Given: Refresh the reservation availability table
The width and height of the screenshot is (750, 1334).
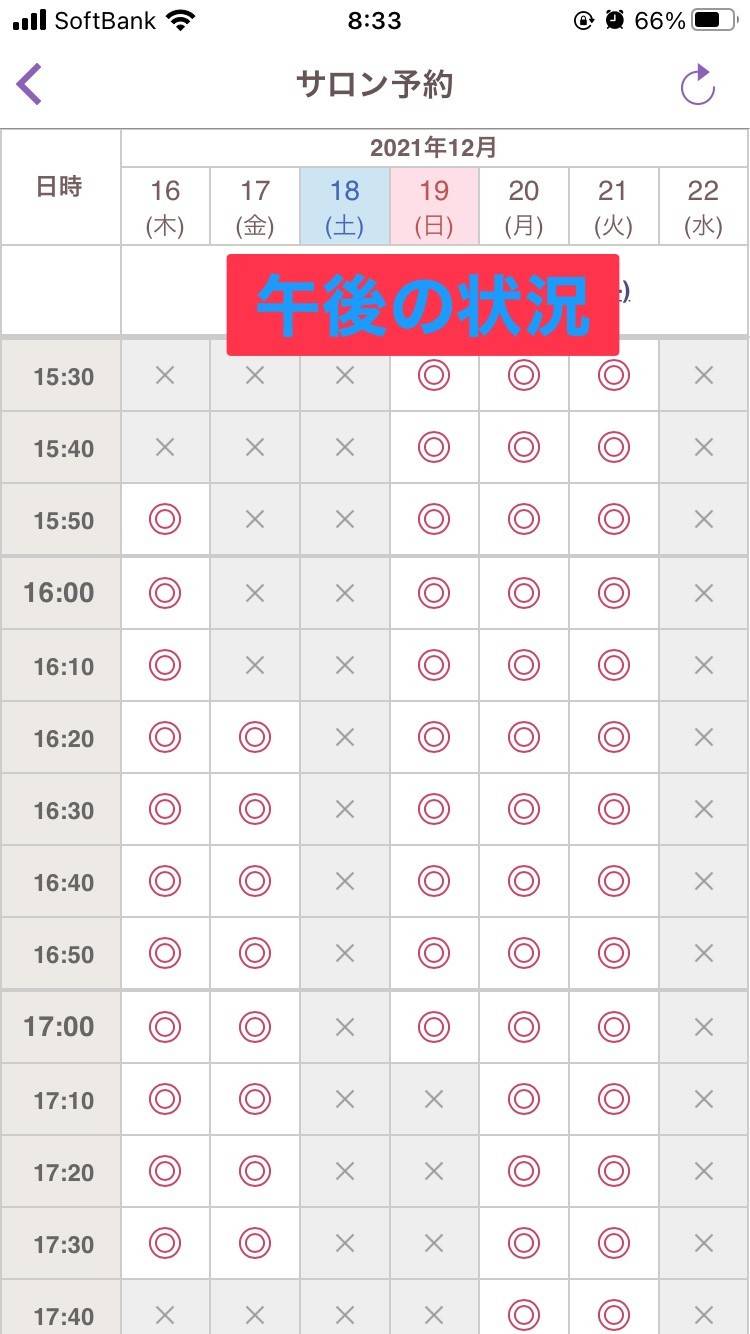Looking at the screenshot, I should click(697, 85).
